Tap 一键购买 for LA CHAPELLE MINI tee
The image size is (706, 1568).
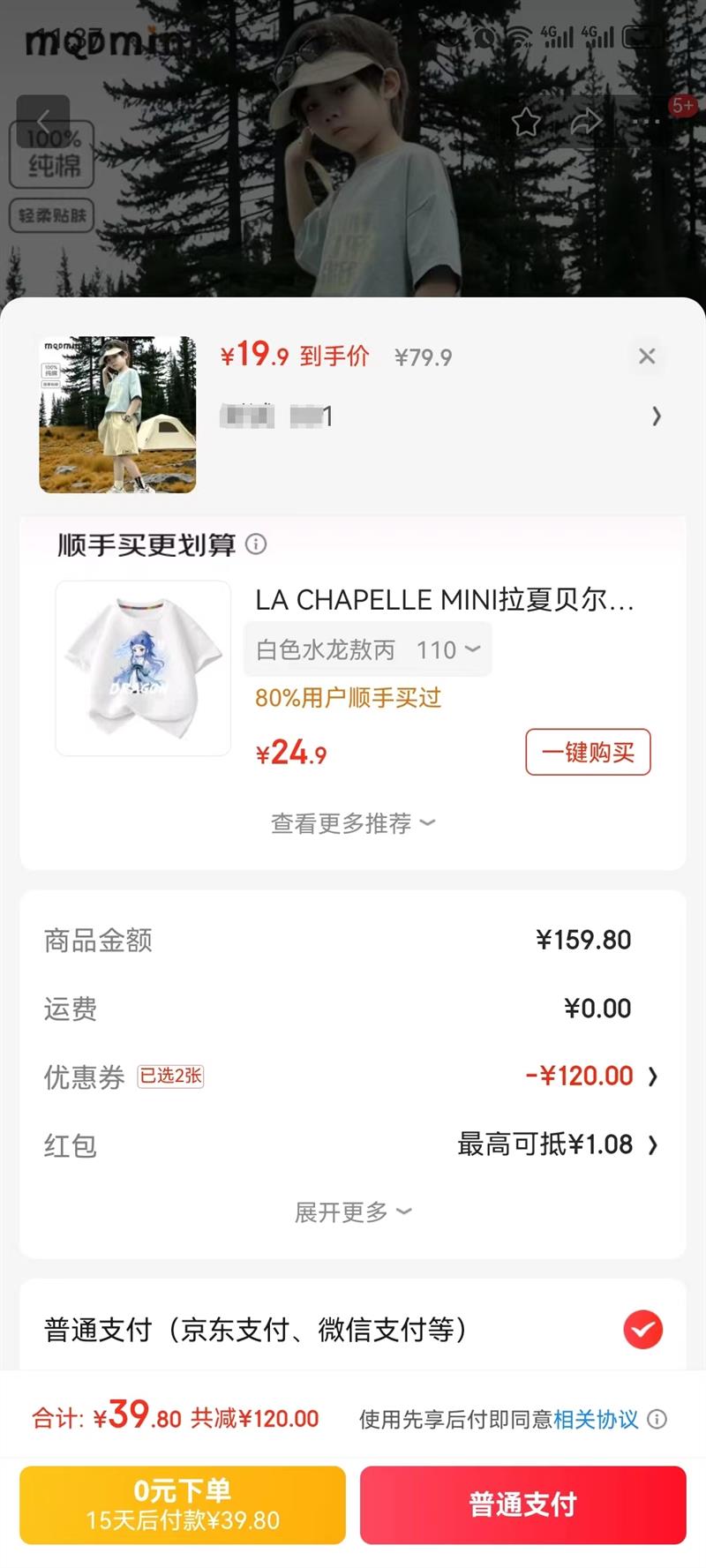(588, 752)
